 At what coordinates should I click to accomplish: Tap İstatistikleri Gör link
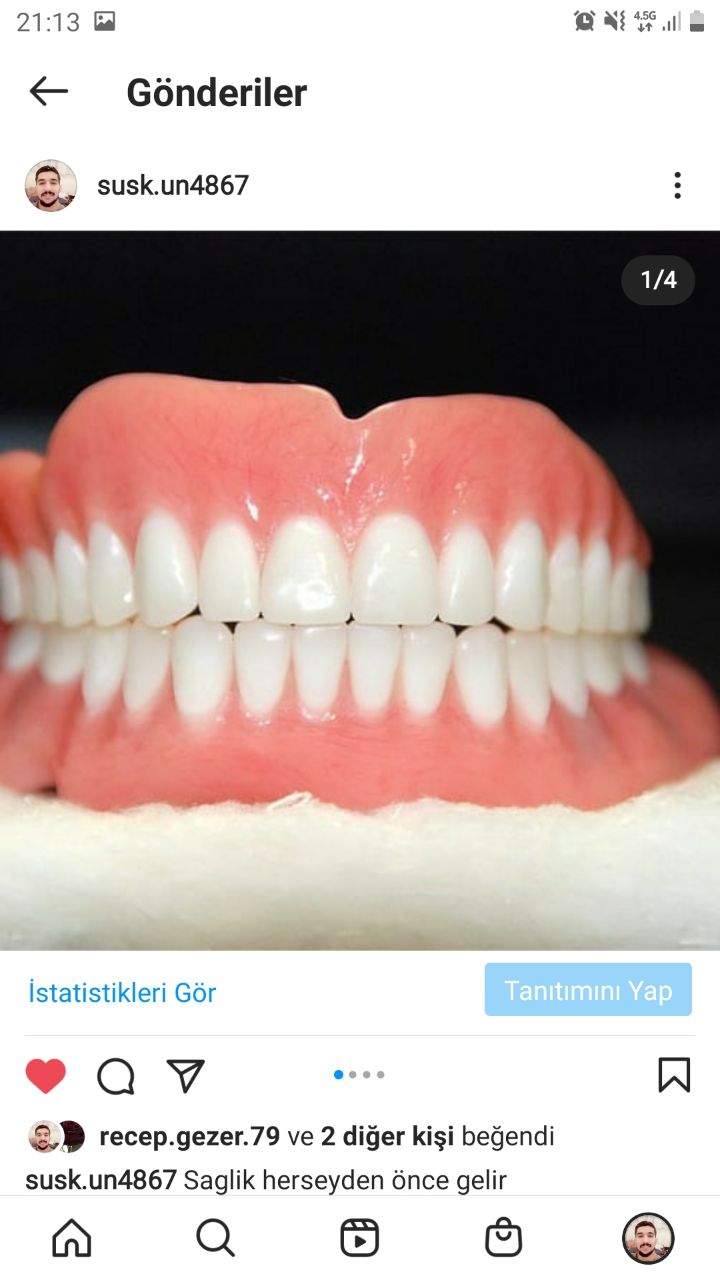point(122,993)
